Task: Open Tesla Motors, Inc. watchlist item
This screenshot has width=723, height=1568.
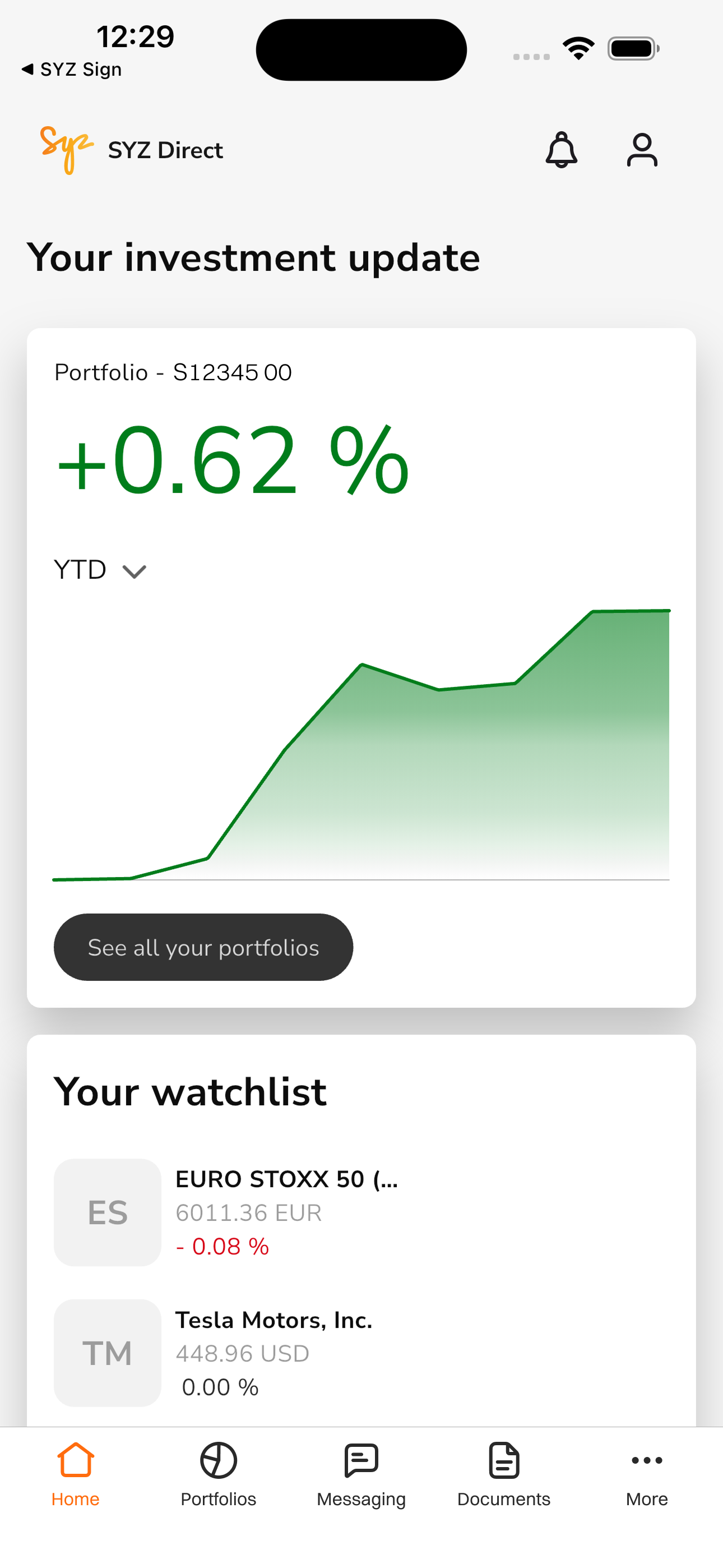Action: (x=361, y=1353)
